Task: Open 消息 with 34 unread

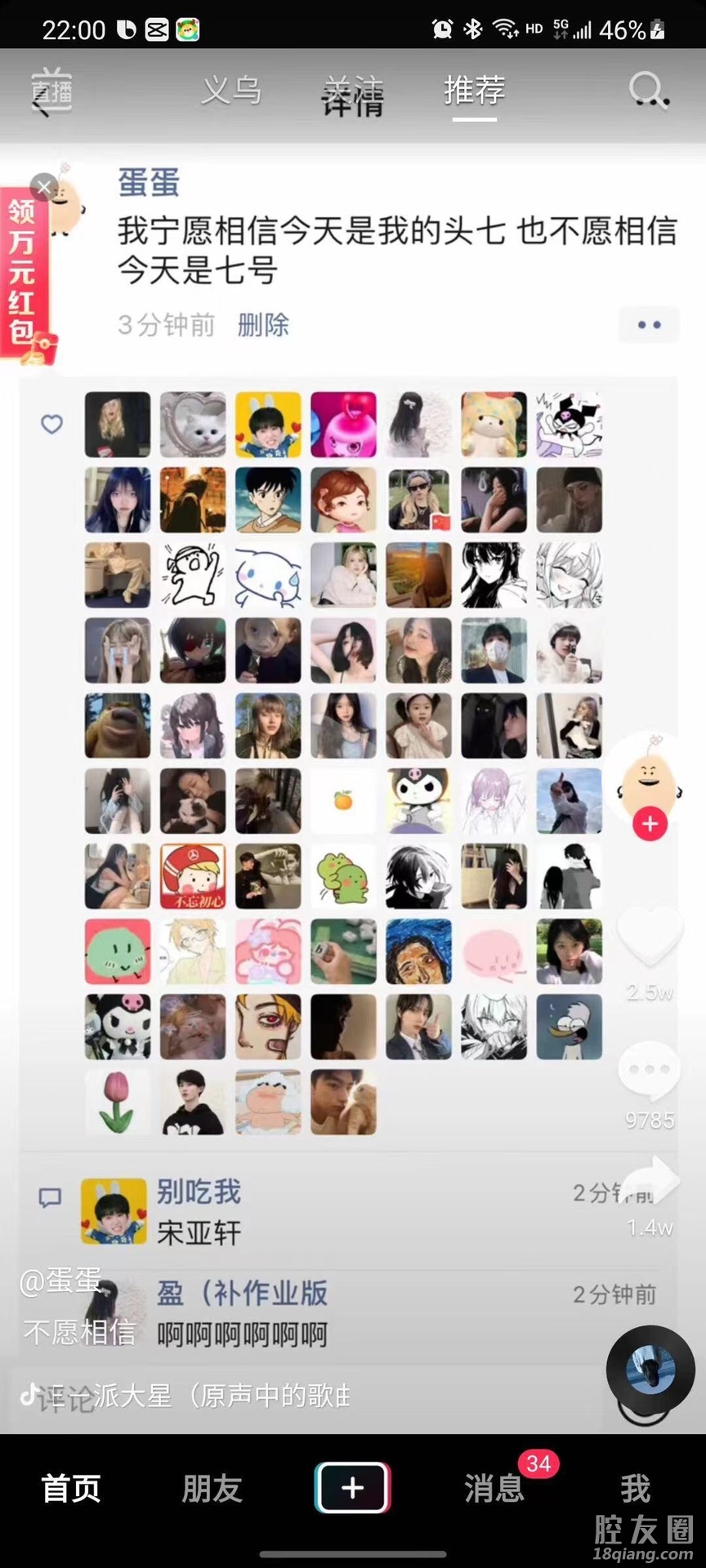Action: (495, 1488)
